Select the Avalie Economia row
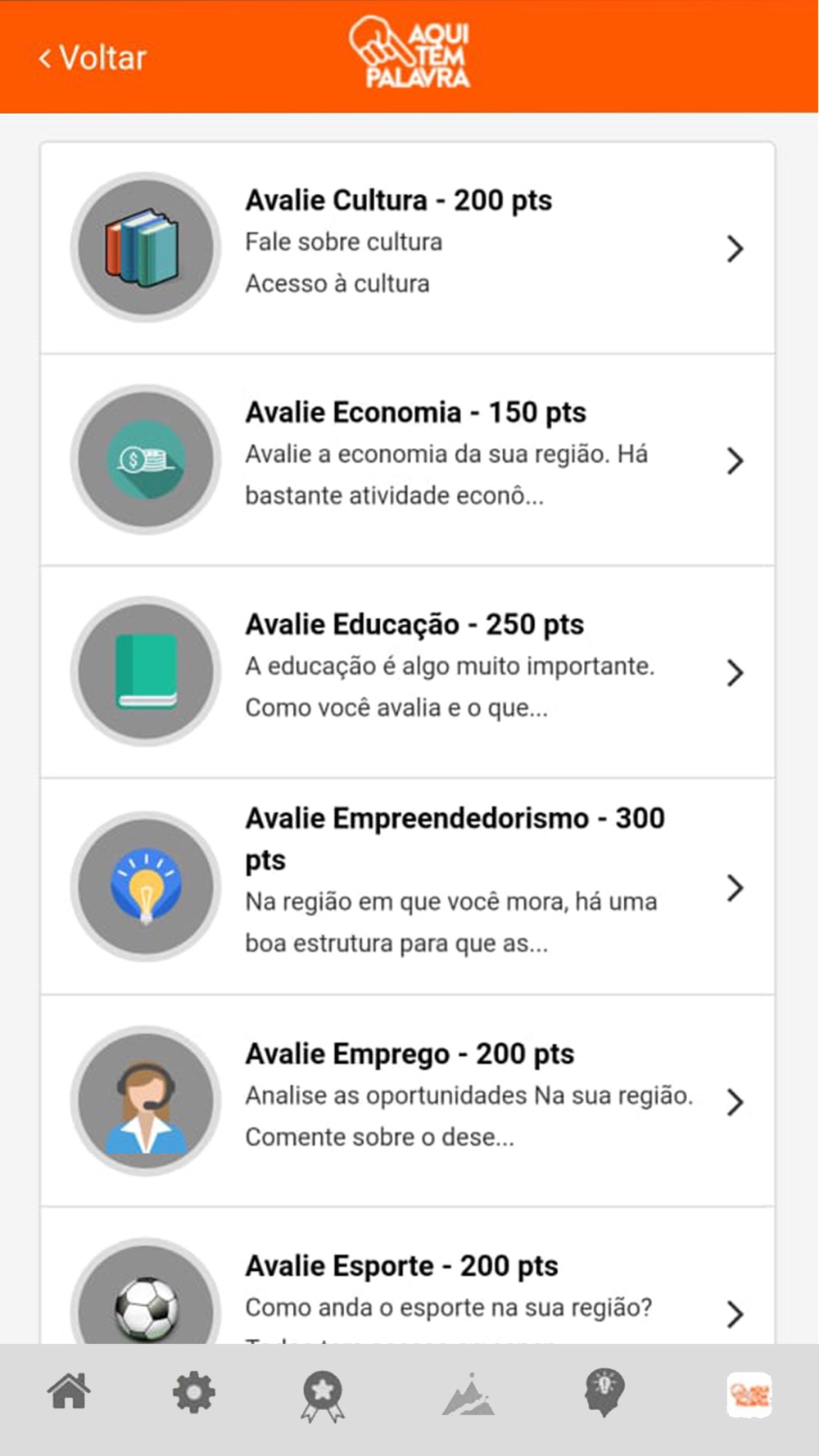This screenshot has width=819, height=1456. coord(407,459)
